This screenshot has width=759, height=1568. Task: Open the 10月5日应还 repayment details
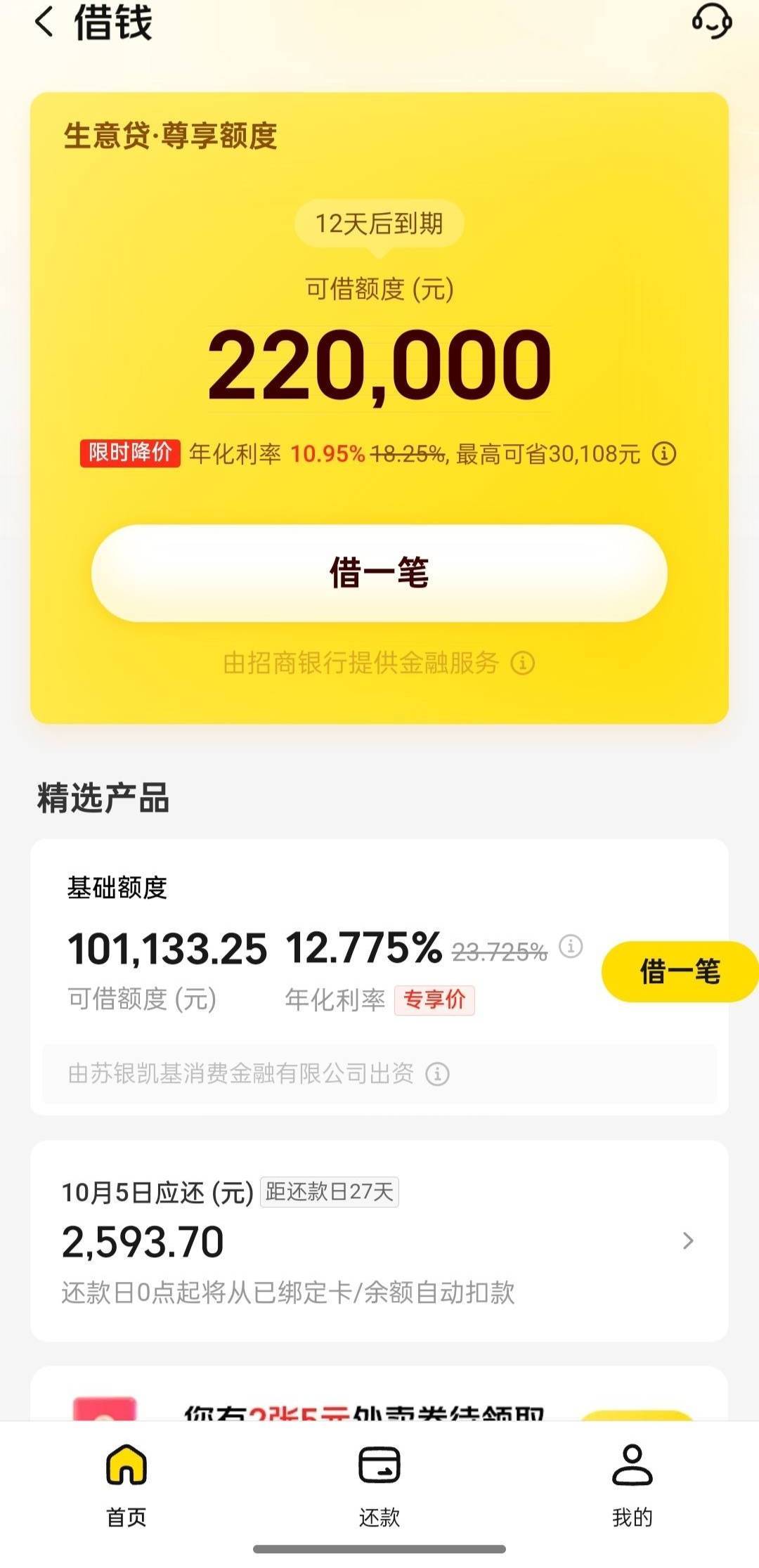click(x=379, y=1241)
